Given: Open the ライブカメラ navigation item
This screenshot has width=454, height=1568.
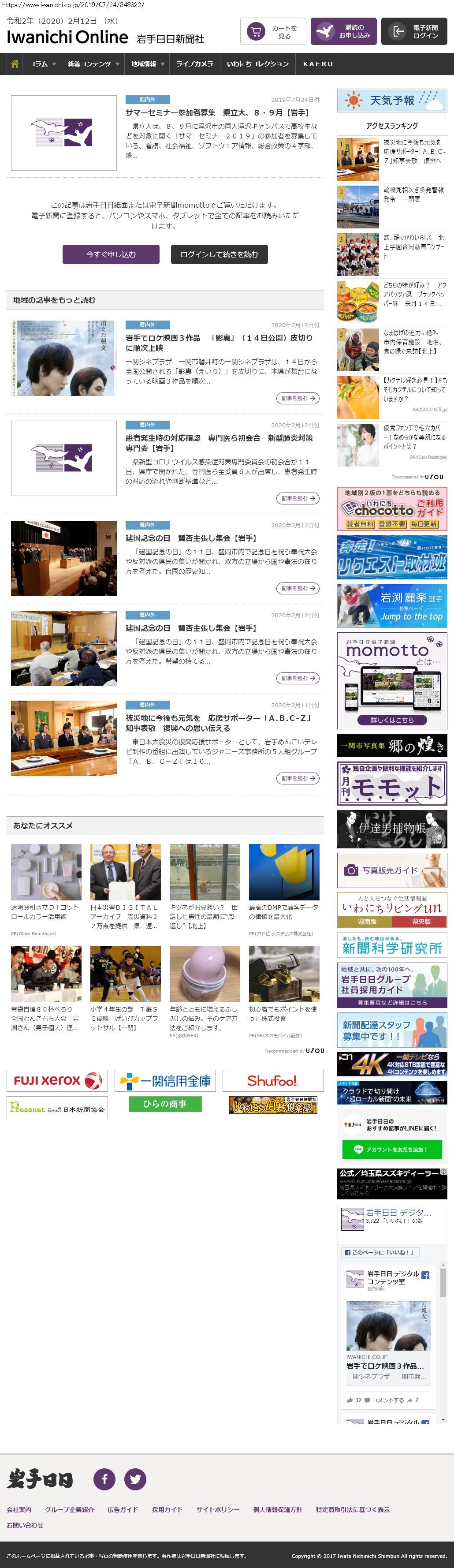Looking at the screenshot, I should point(195,64).
